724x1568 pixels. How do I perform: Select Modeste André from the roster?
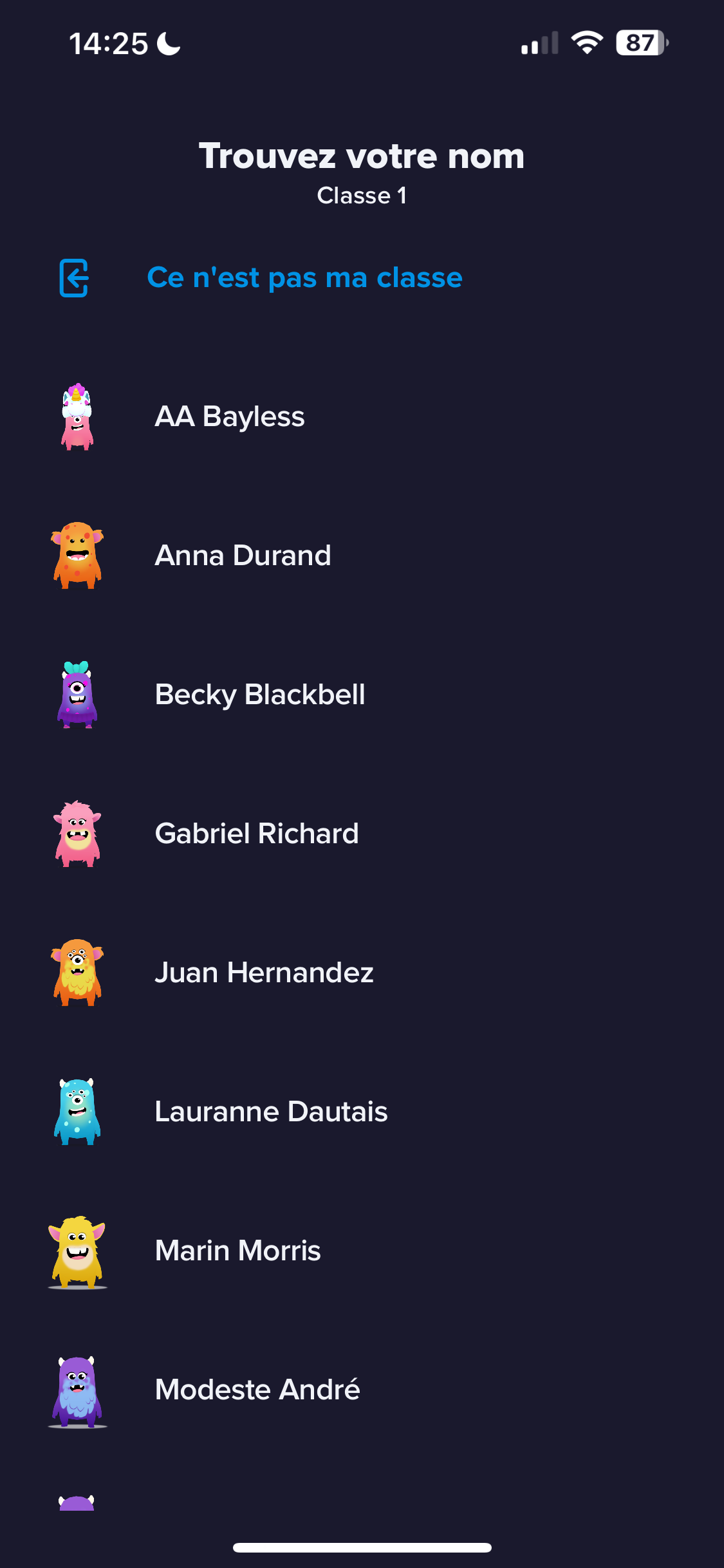pyautogui.click(x=257, y=1388)
